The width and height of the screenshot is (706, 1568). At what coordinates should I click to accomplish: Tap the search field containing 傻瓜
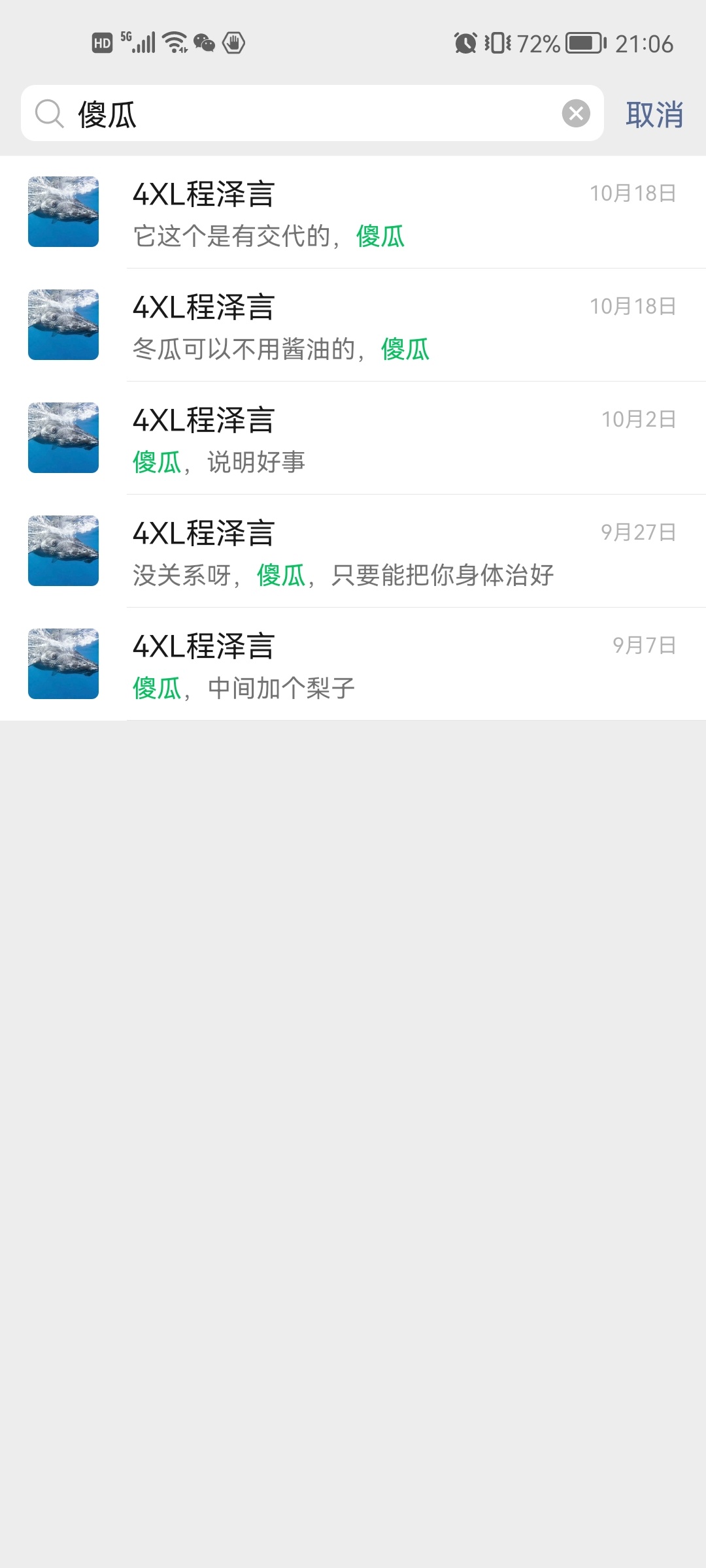coord(307,114)
